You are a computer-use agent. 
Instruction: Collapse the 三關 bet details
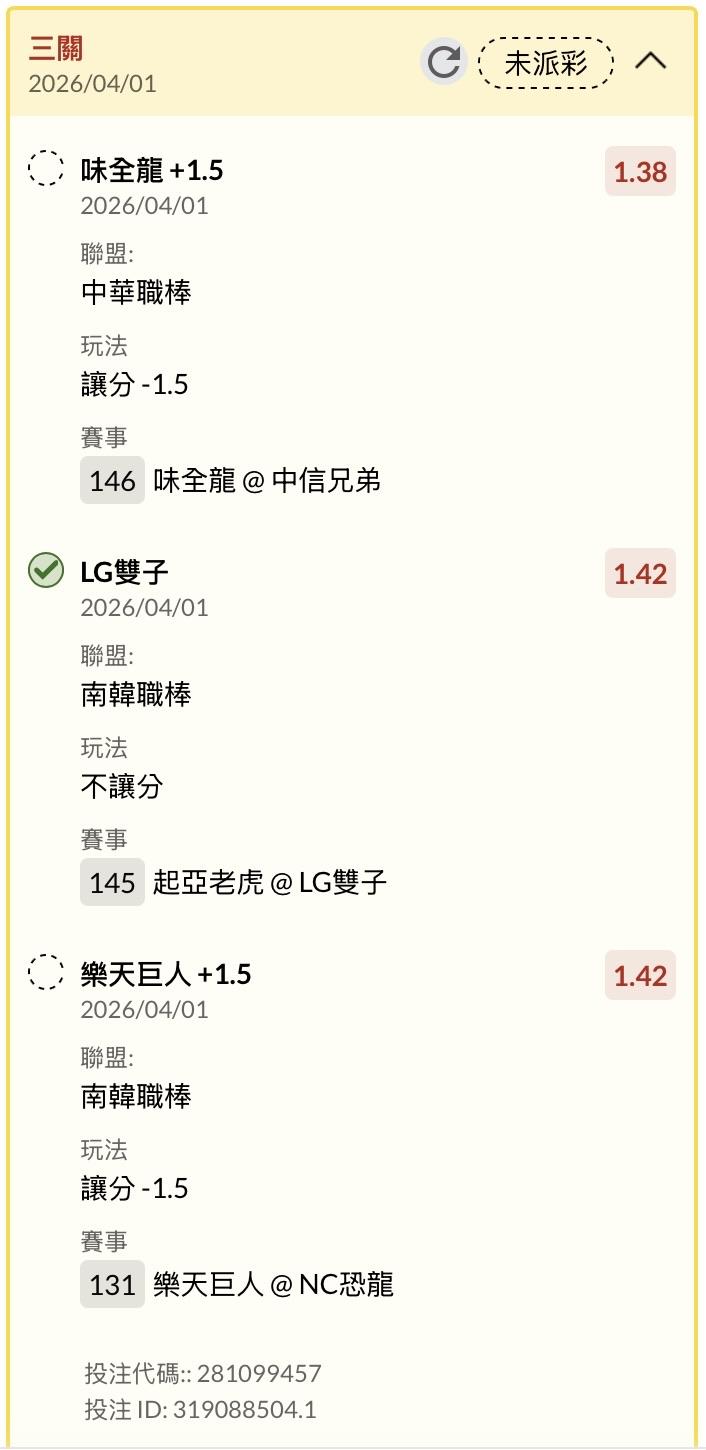tap(651, 62)
